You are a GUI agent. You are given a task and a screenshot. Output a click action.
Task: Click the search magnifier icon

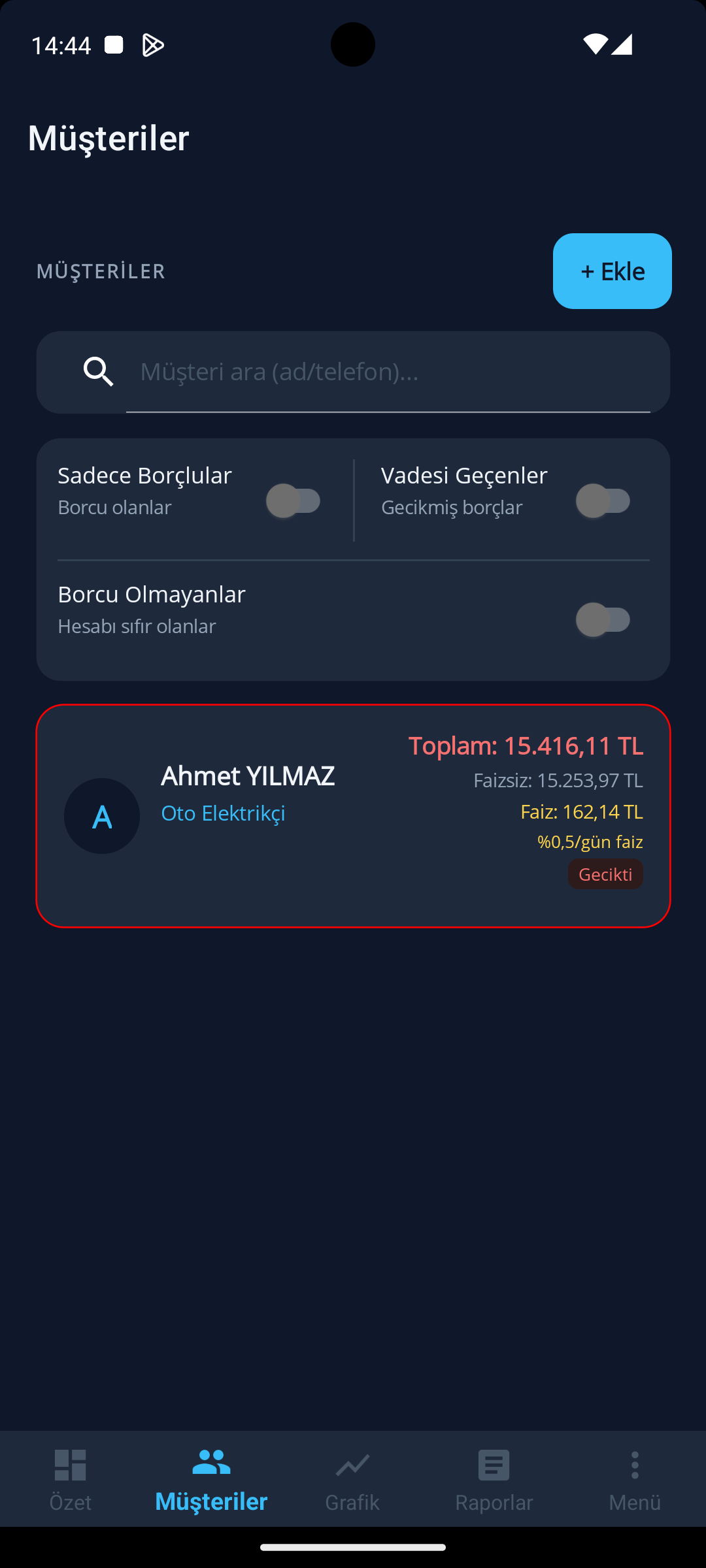click(98, 371)
